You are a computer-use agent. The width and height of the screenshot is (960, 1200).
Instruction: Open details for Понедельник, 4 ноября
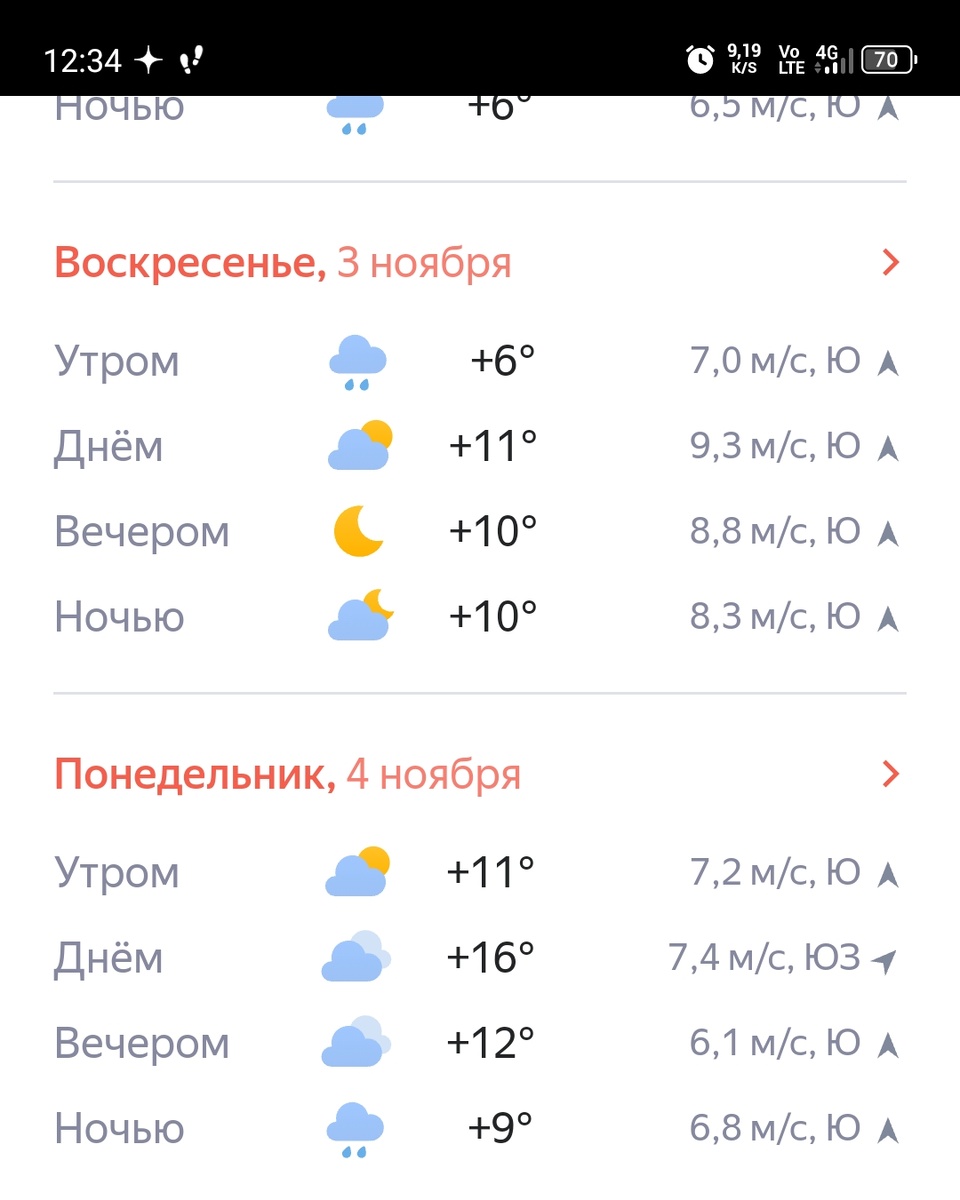[x=288, y=773]
